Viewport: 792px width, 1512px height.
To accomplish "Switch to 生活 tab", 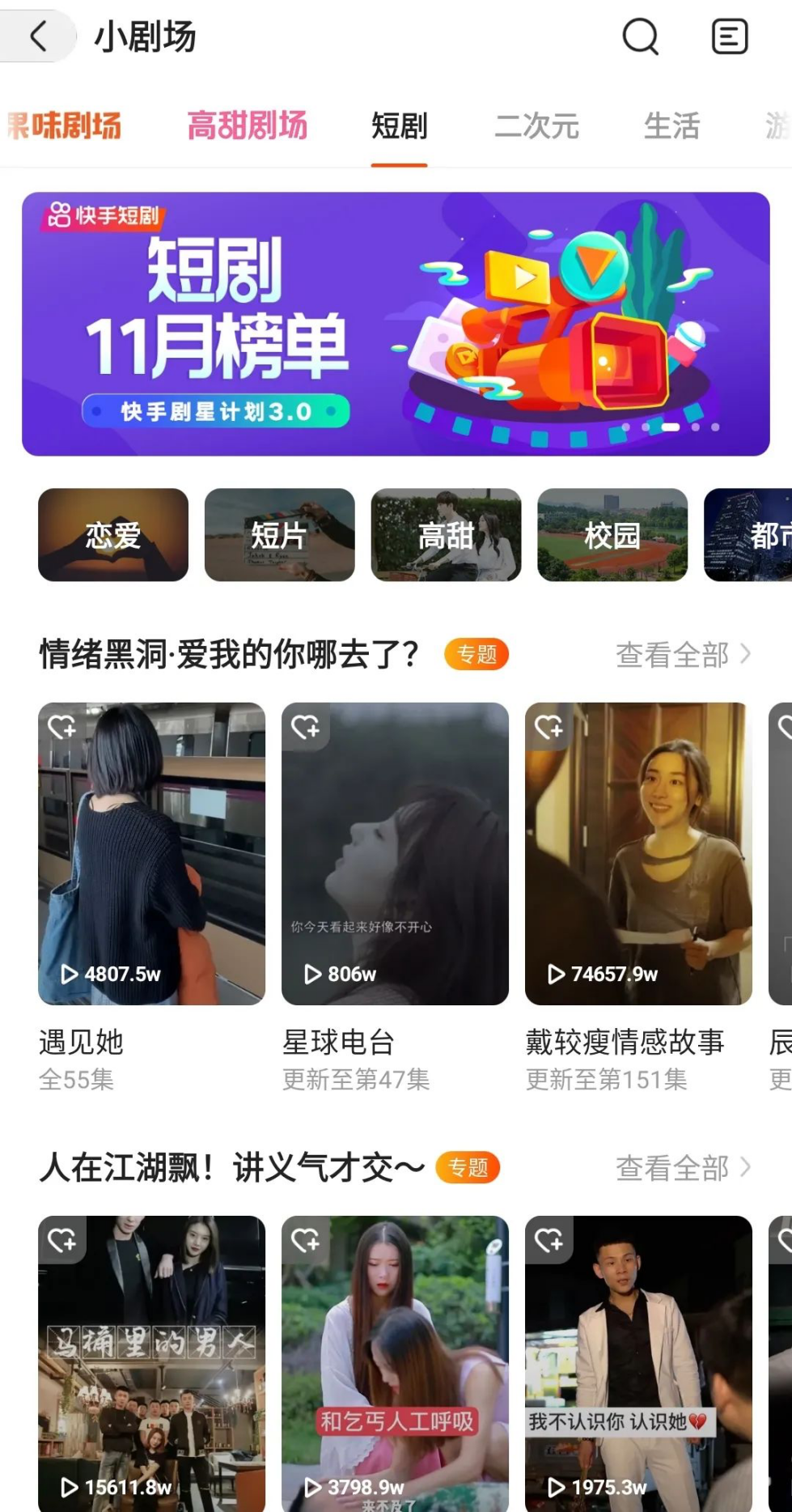I will coord(671,126).
